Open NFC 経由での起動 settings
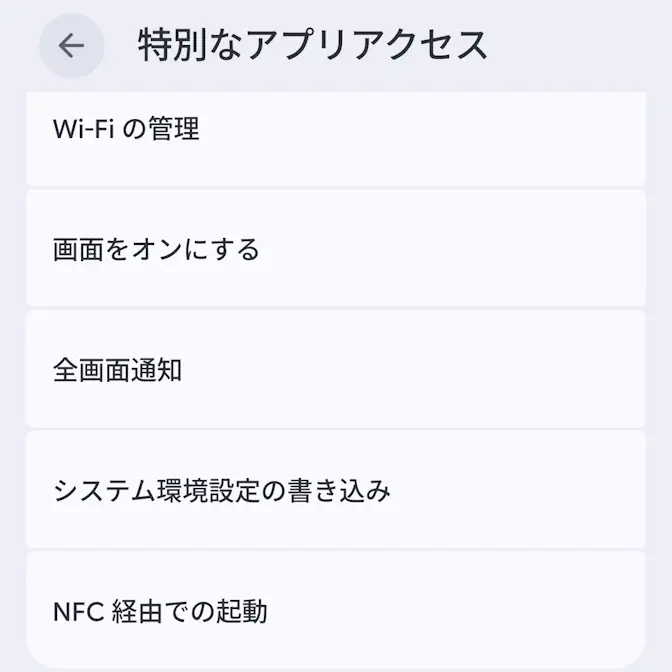 click(x=336, y=610)
